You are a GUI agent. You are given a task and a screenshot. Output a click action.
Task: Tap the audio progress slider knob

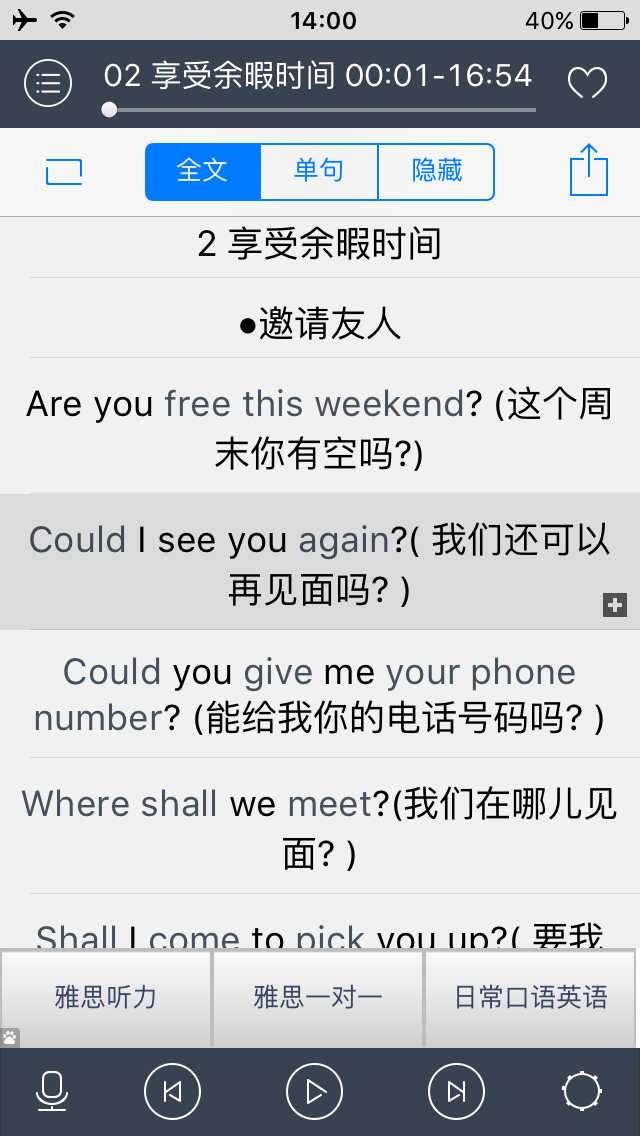pos(109,109)
